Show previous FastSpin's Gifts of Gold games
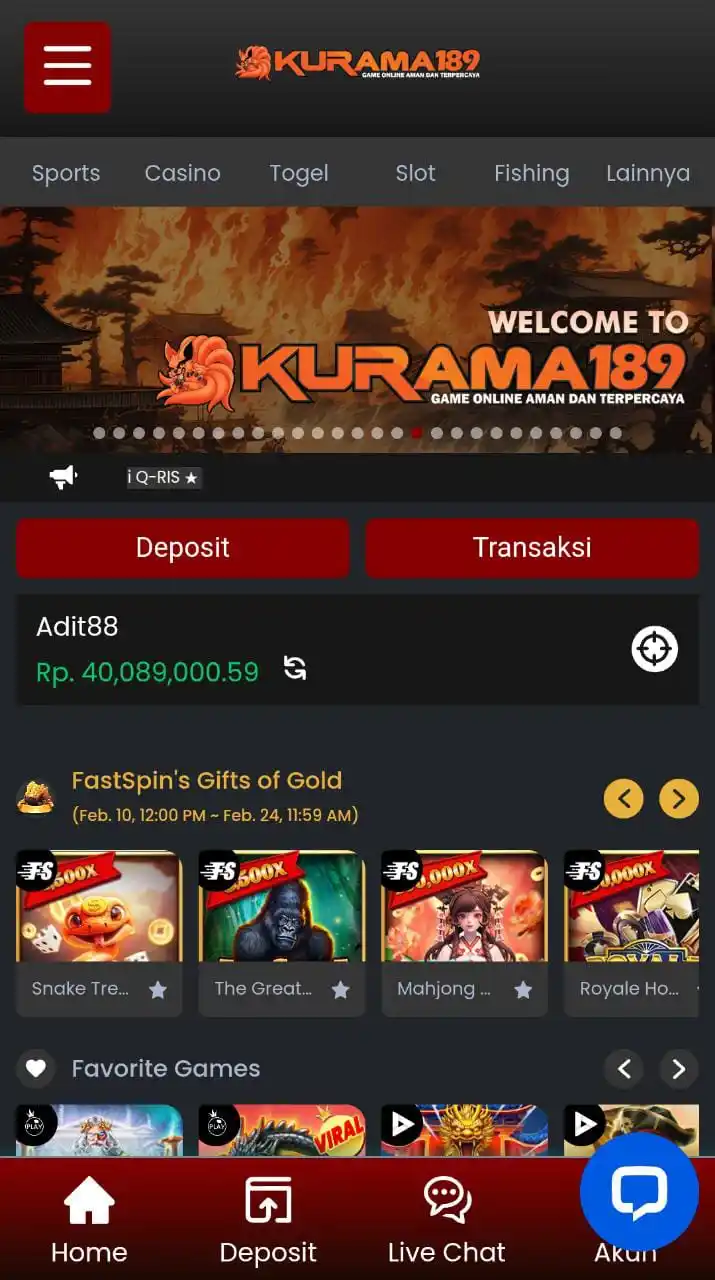 coord(624,798)
